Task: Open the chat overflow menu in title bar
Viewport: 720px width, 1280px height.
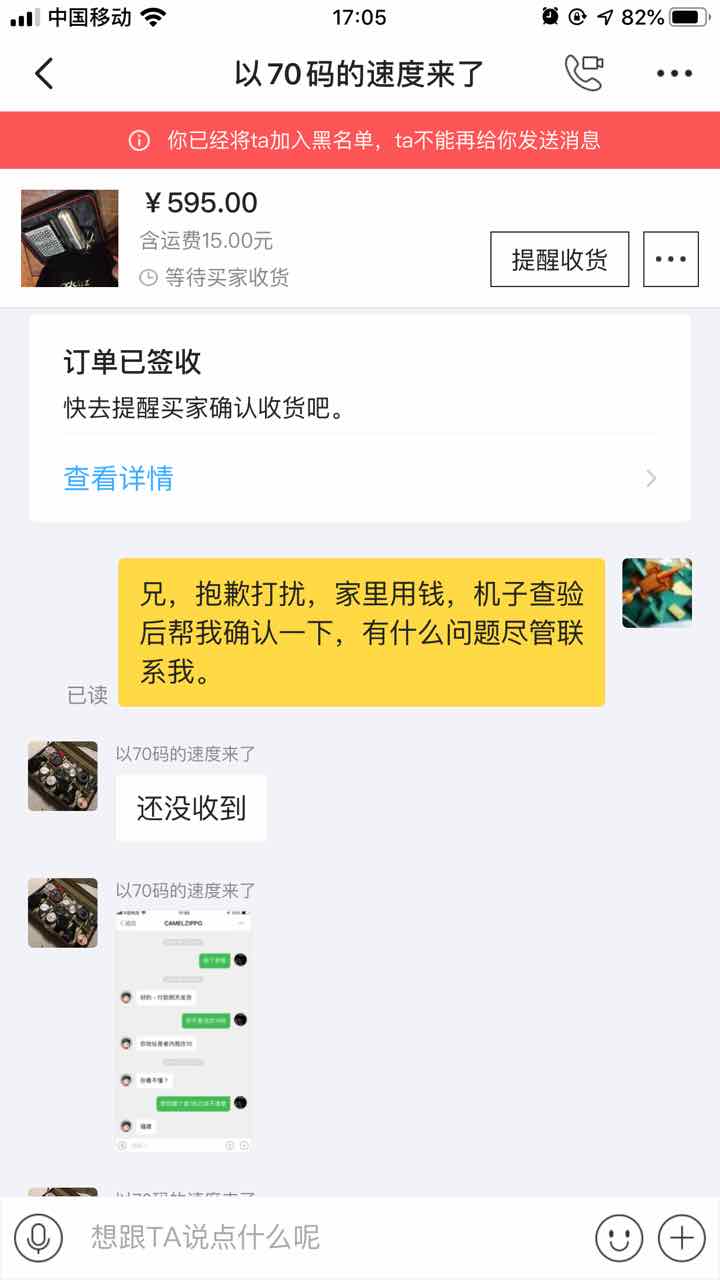Action: [674, 73]
